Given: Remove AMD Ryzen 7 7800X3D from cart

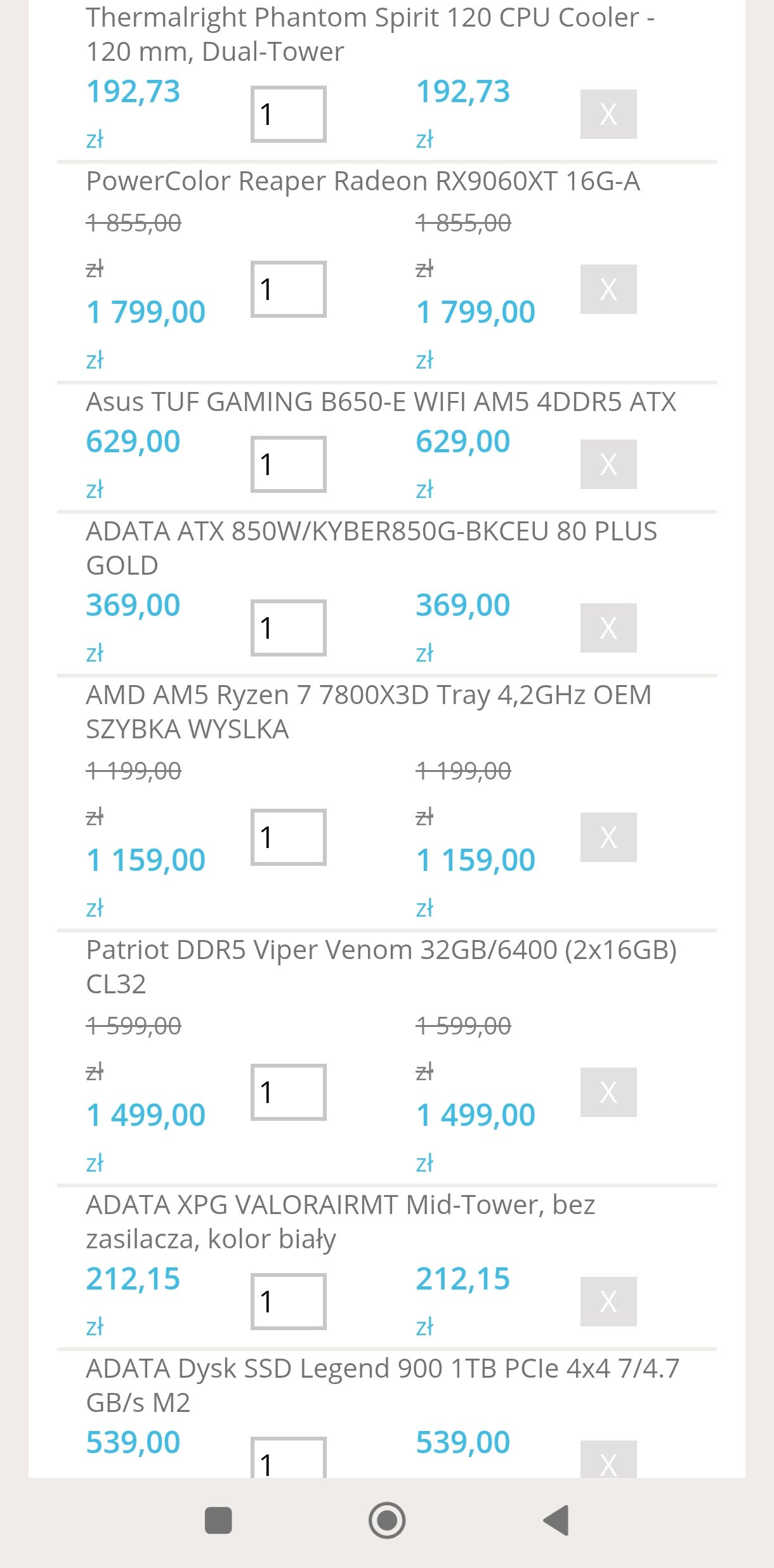Looking at the screenshot, I should [x=608, y=837].
